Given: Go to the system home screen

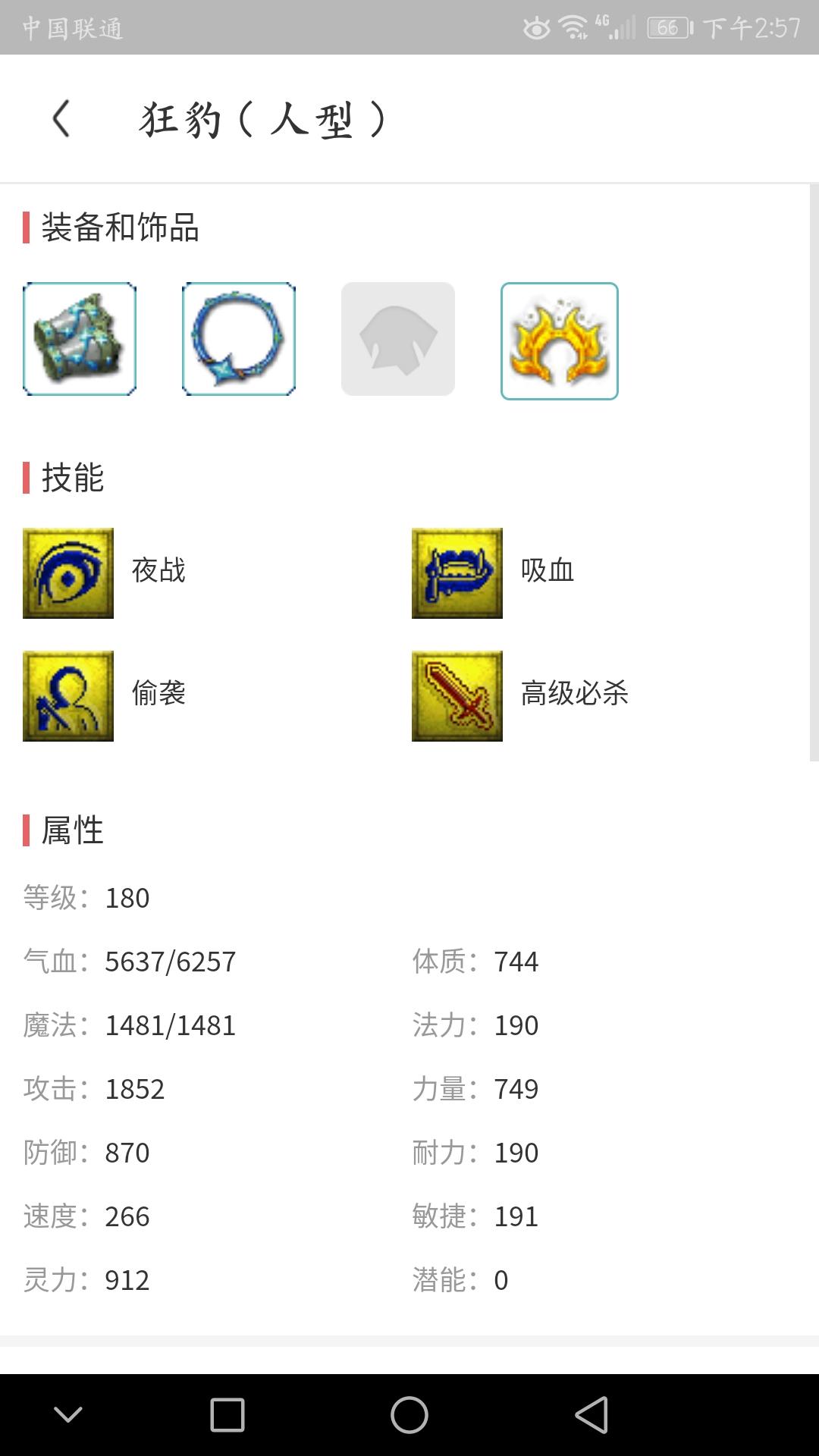Looking at the screenshot, I should pos(409,1415).
